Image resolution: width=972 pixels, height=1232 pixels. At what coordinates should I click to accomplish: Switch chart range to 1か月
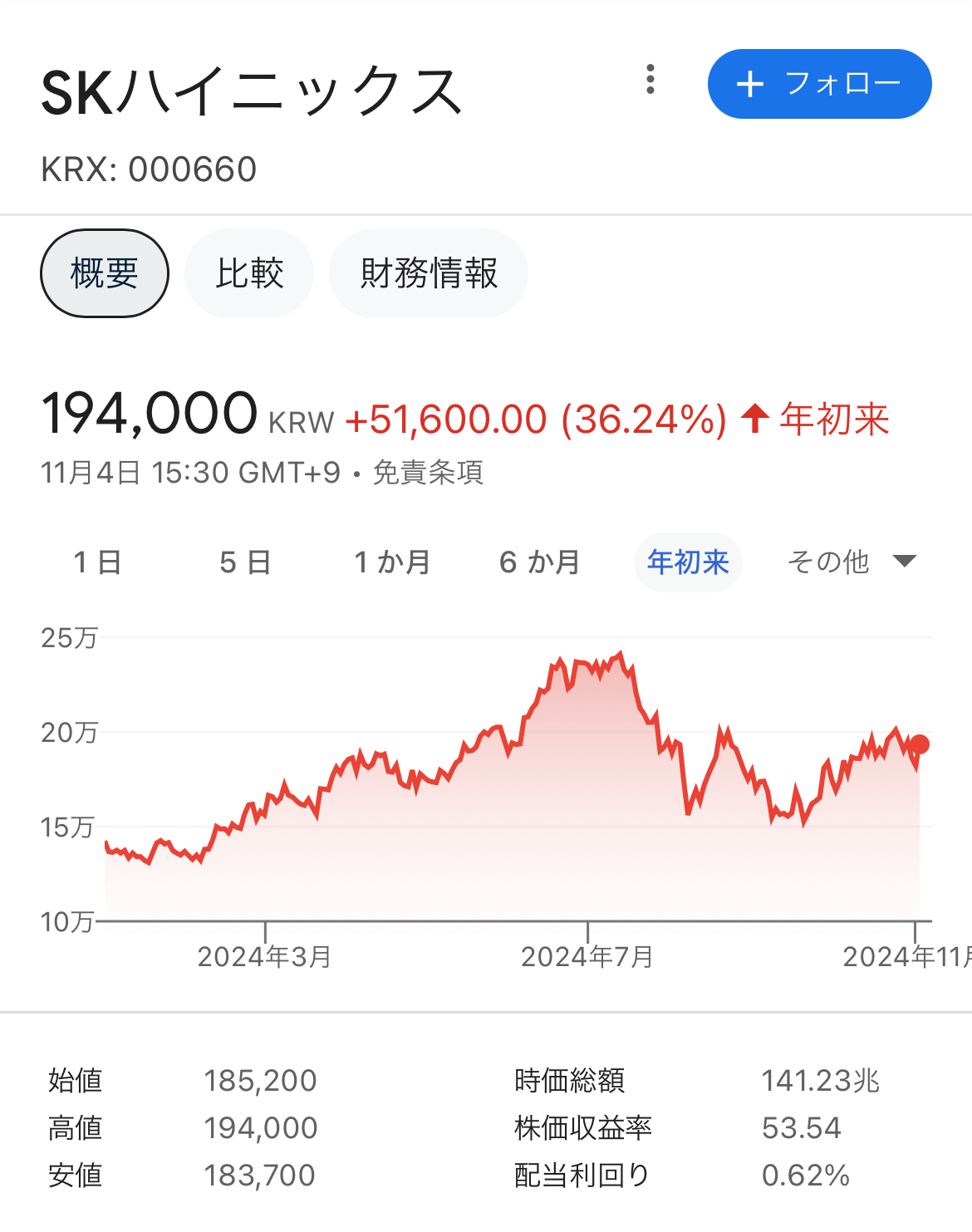pyautogui.click(x=392, y=562)
